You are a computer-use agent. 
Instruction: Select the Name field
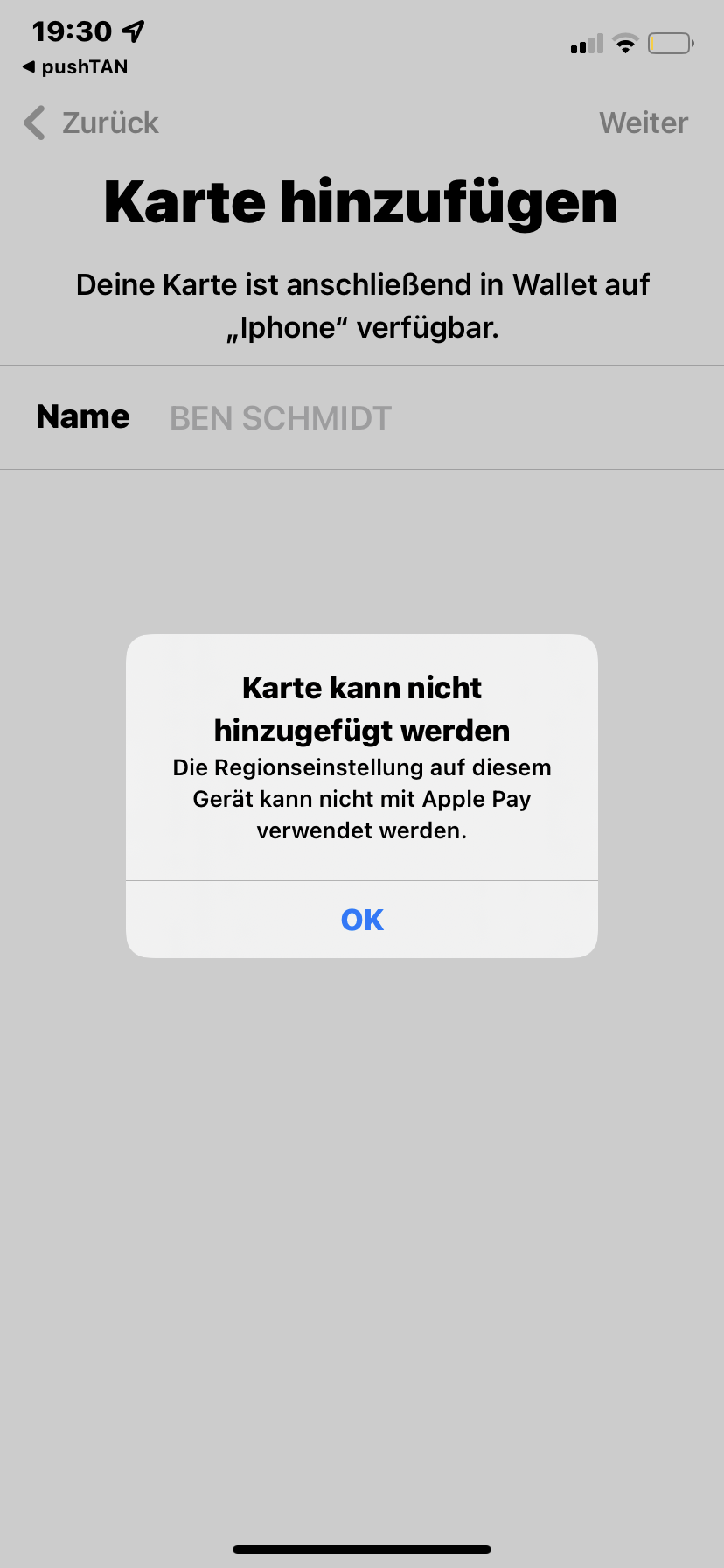tap(362, 417)
